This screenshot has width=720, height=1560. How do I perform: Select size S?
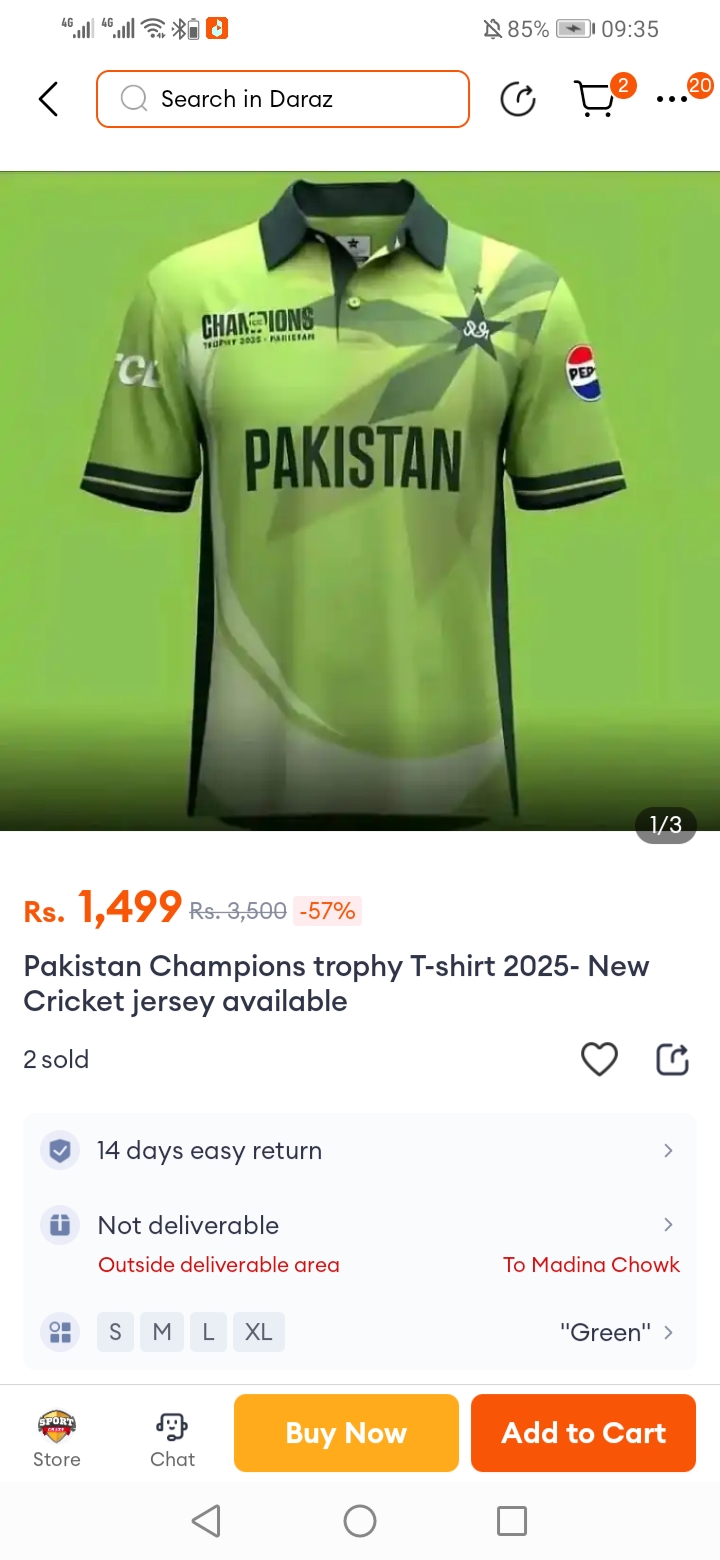pyautogui.click(x=115, y=1332)
